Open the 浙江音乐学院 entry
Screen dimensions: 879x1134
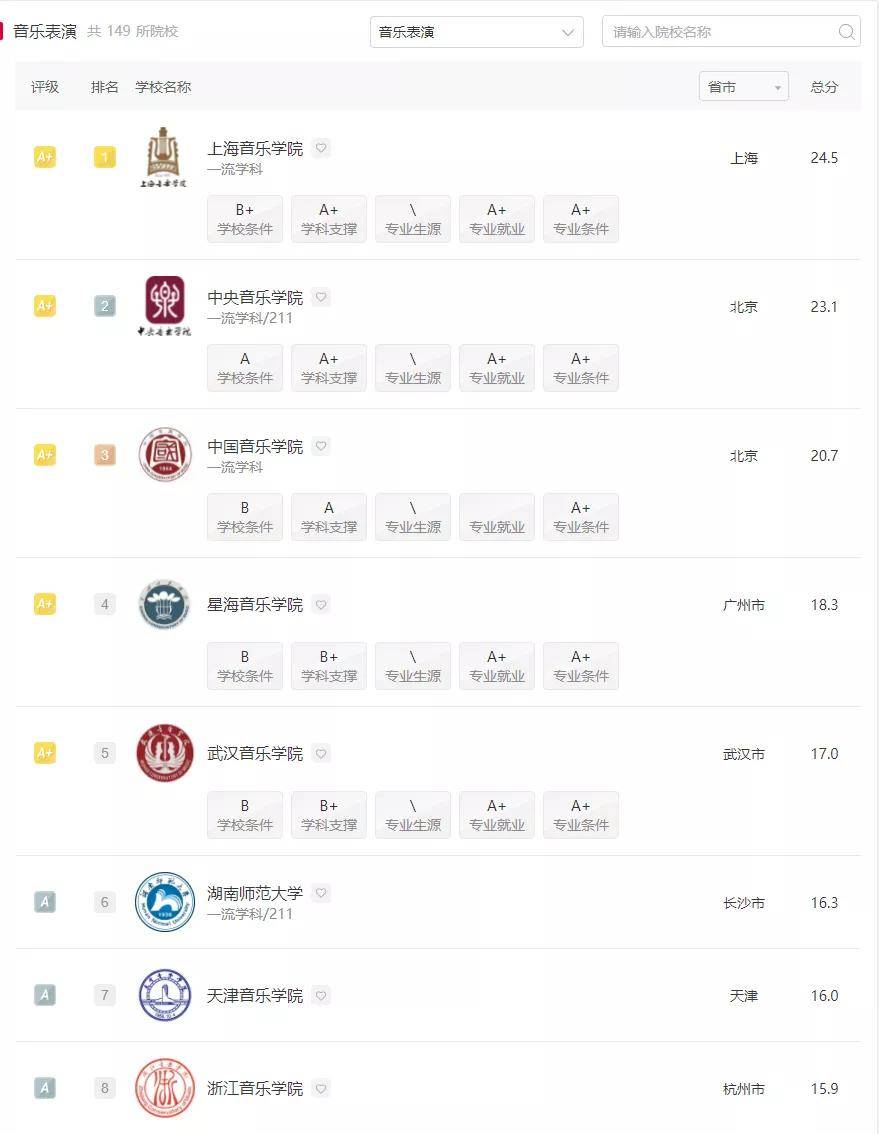coord(254,1089)
